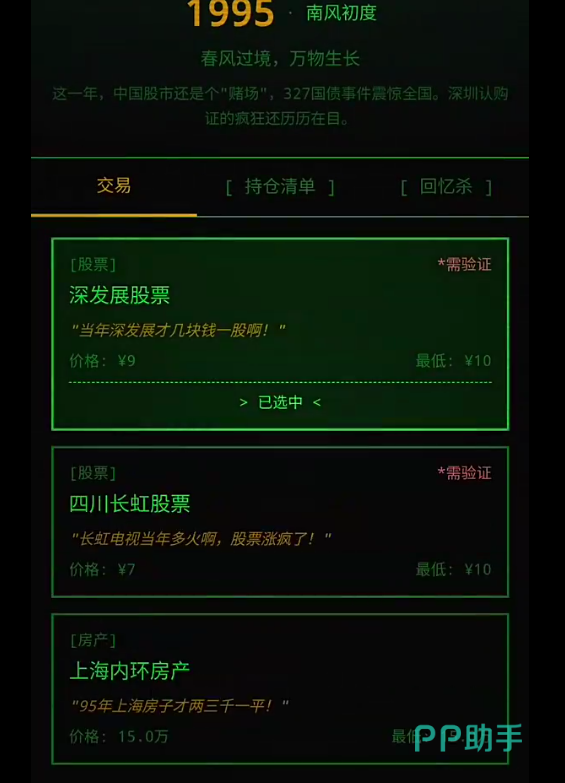Viewport: 565px width, 783px height.
Task: Tap the selected 深发展股票 card
Action: point(280,334)
